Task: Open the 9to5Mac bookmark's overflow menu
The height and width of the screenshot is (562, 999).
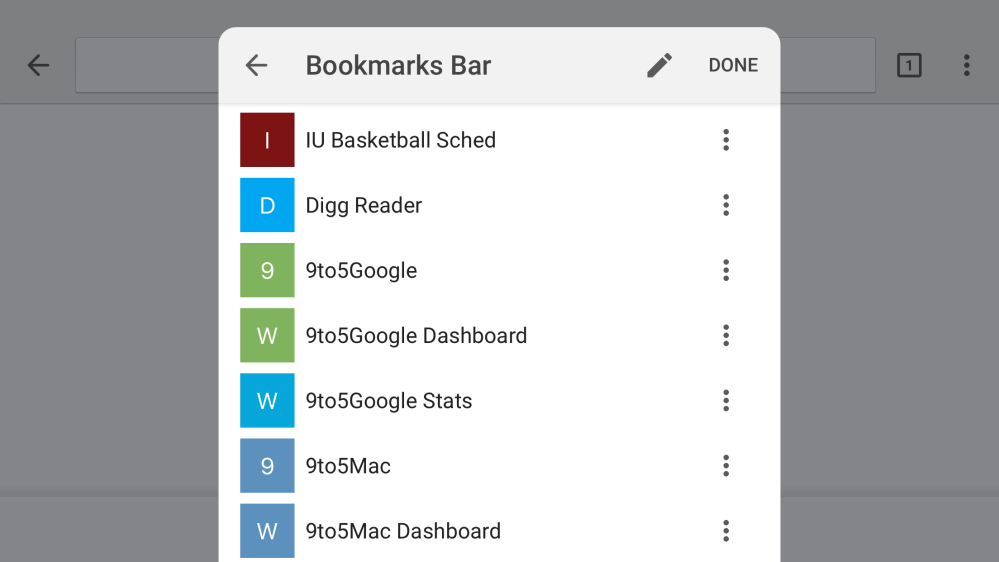Action: [x=726, y=466]
